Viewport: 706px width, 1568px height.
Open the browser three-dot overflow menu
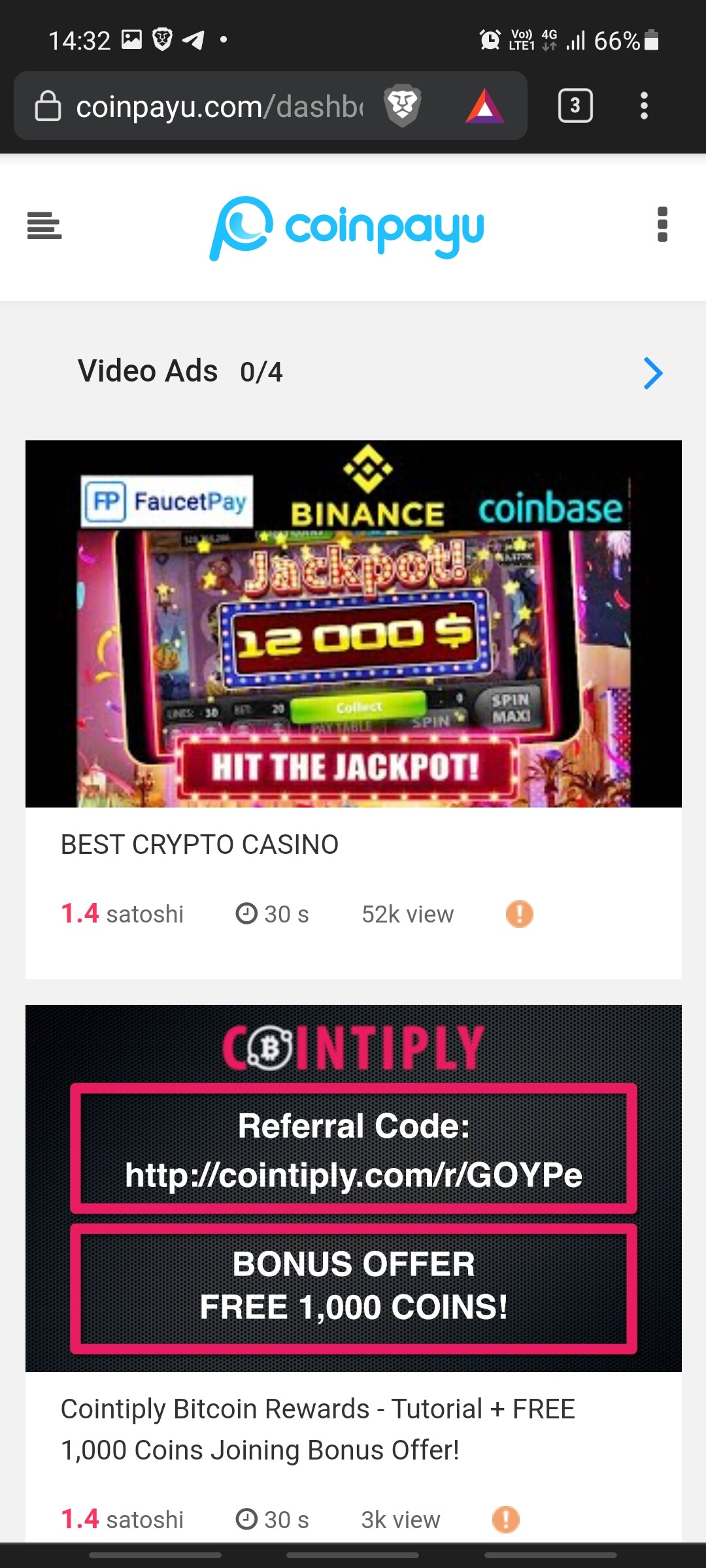click(644, 105)
